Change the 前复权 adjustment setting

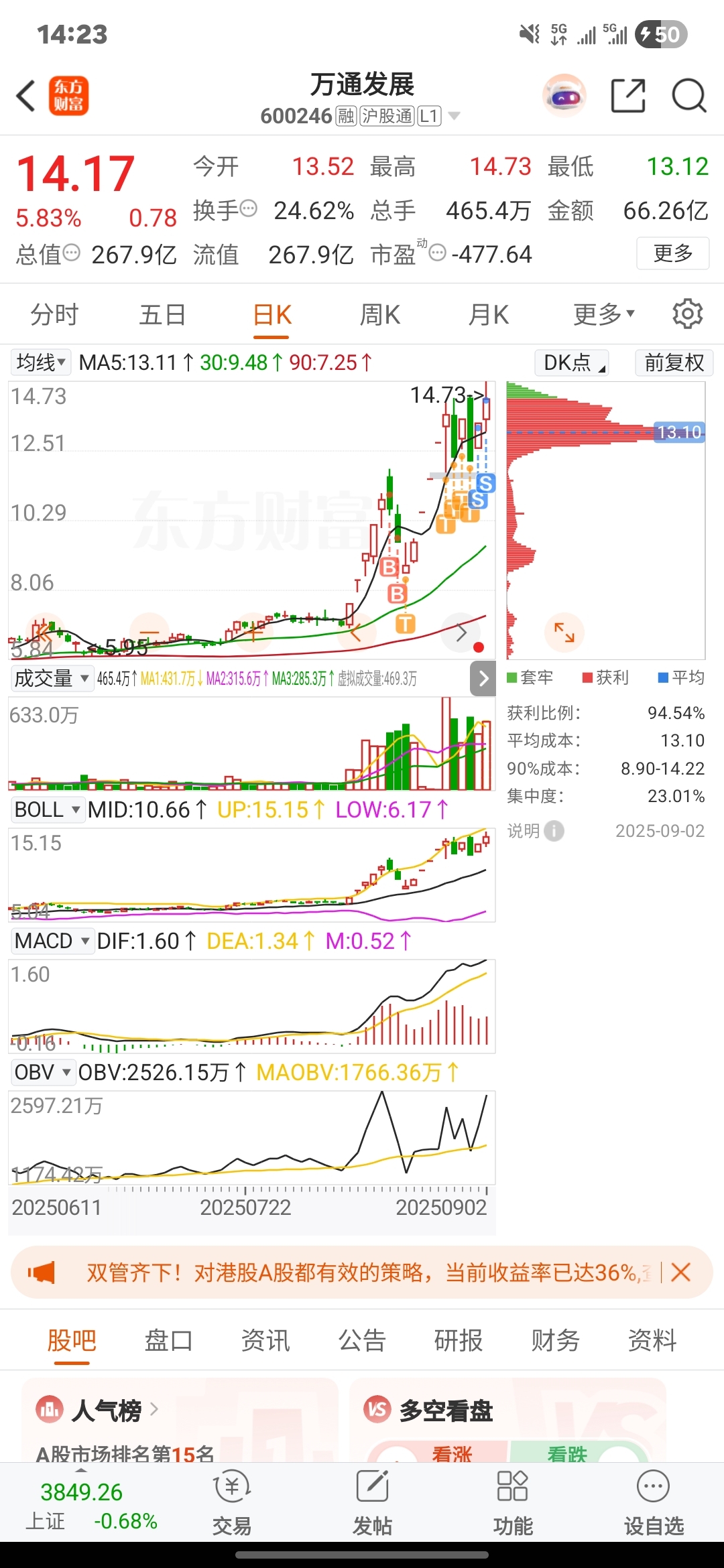(674, 363)
